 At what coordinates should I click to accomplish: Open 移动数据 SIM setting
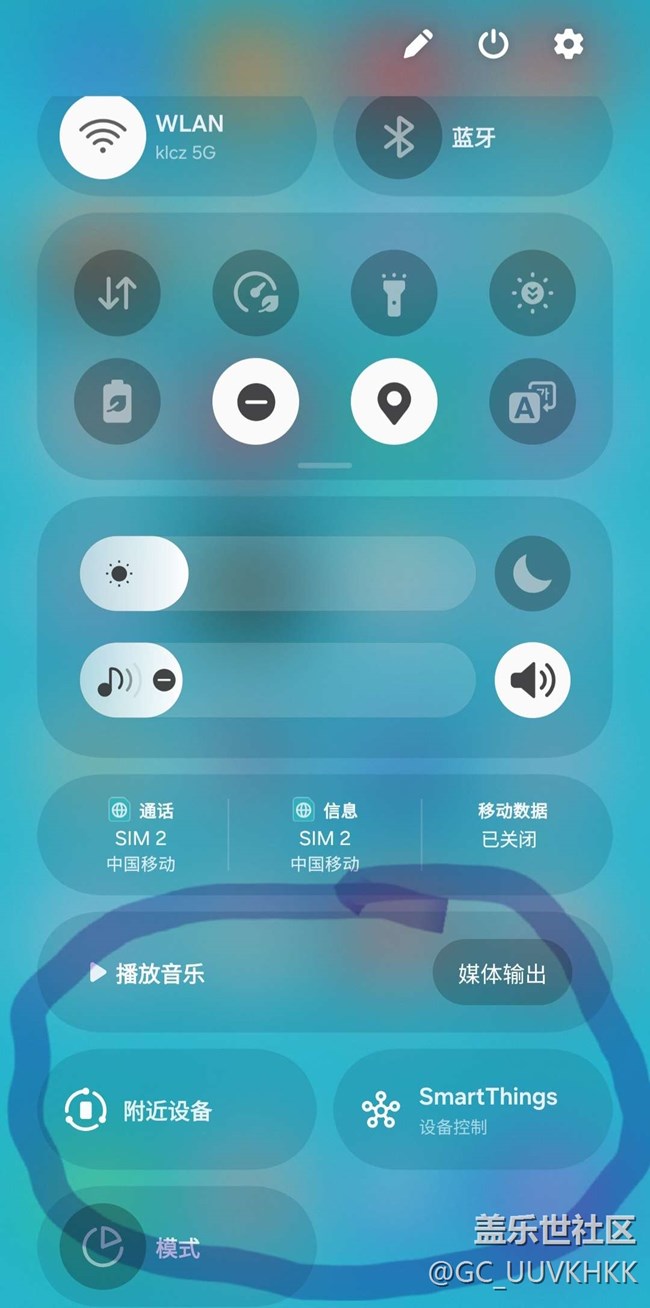point(512,826)
